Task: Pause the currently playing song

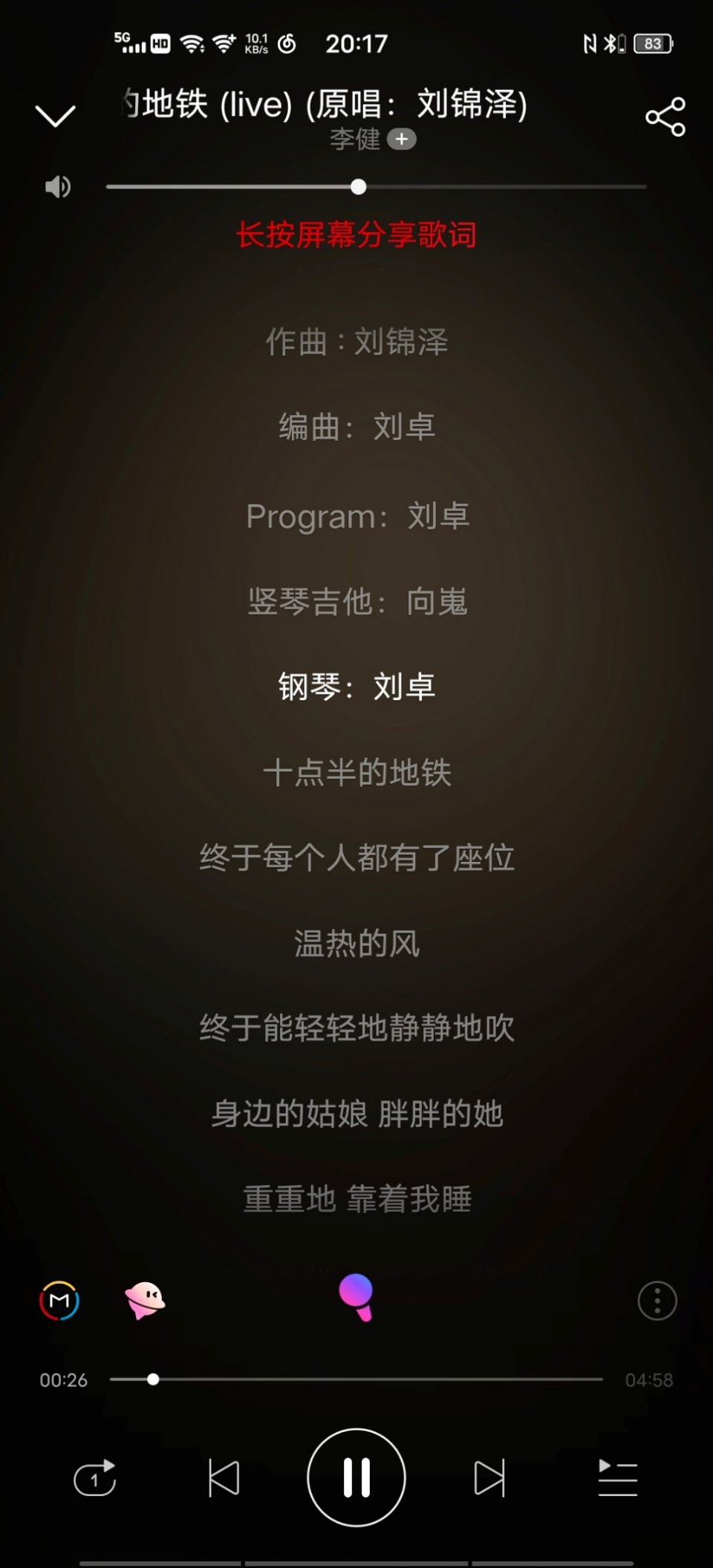Action: coord(356,1477)
